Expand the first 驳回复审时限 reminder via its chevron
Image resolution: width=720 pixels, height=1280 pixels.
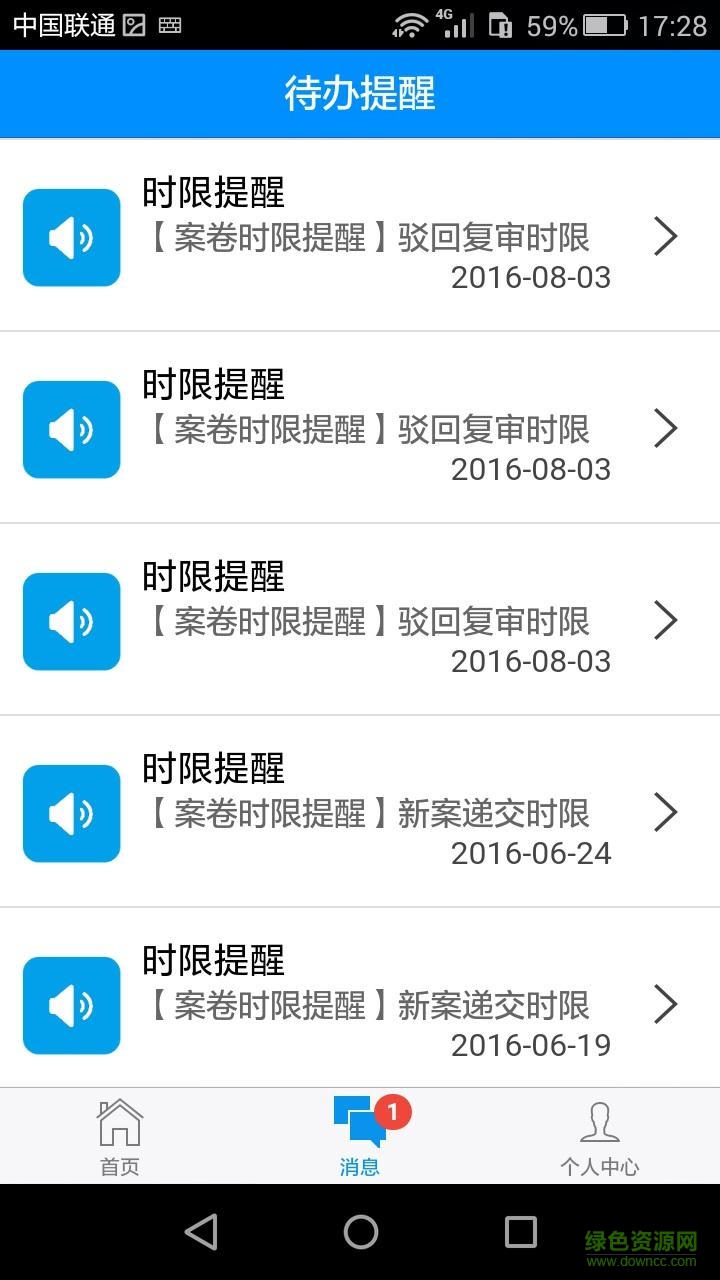pos(666,237)
